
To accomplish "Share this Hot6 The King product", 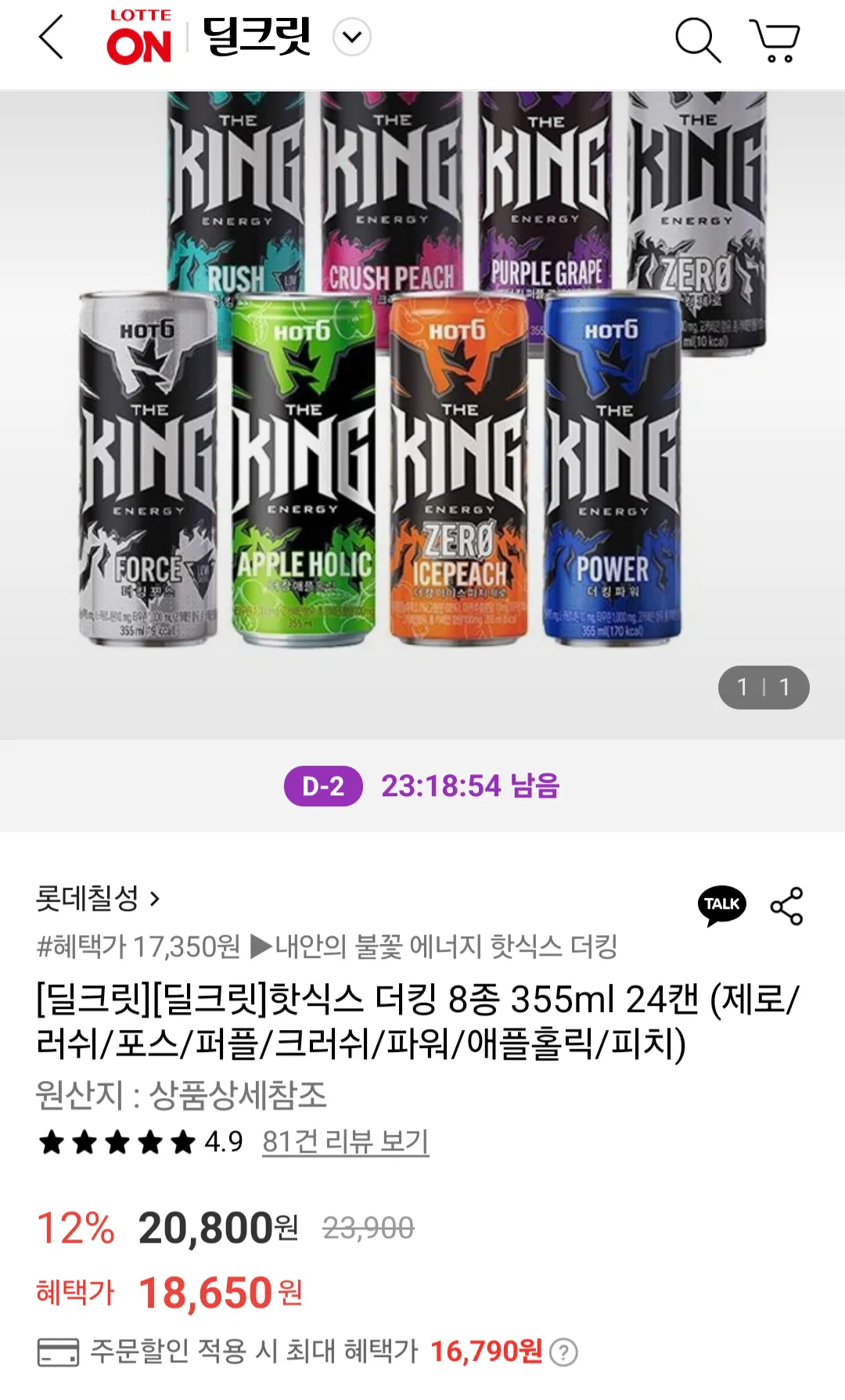I will pos(786,906).
